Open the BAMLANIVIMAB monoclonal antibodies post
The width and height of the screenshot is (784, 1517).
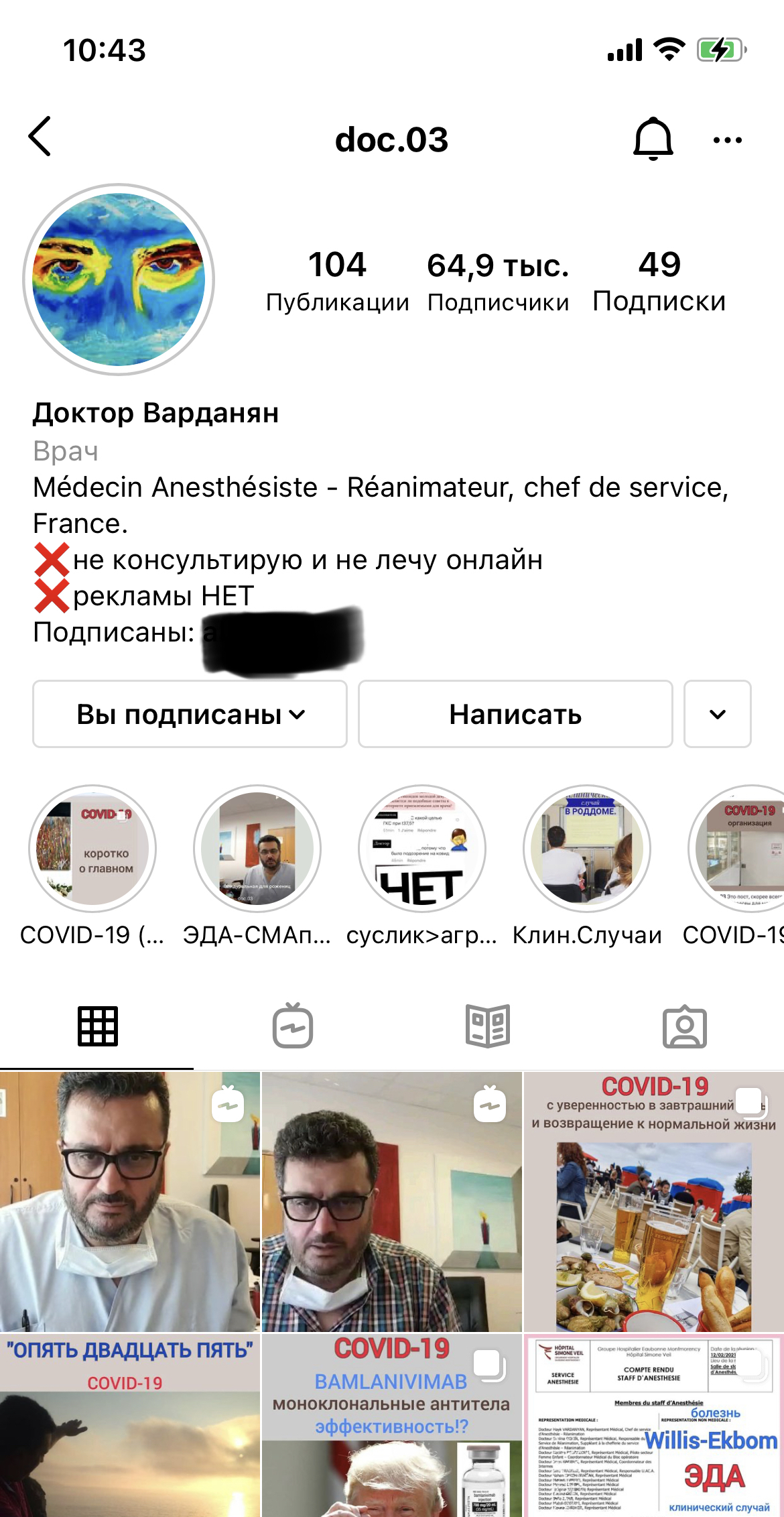point(391,1425)
